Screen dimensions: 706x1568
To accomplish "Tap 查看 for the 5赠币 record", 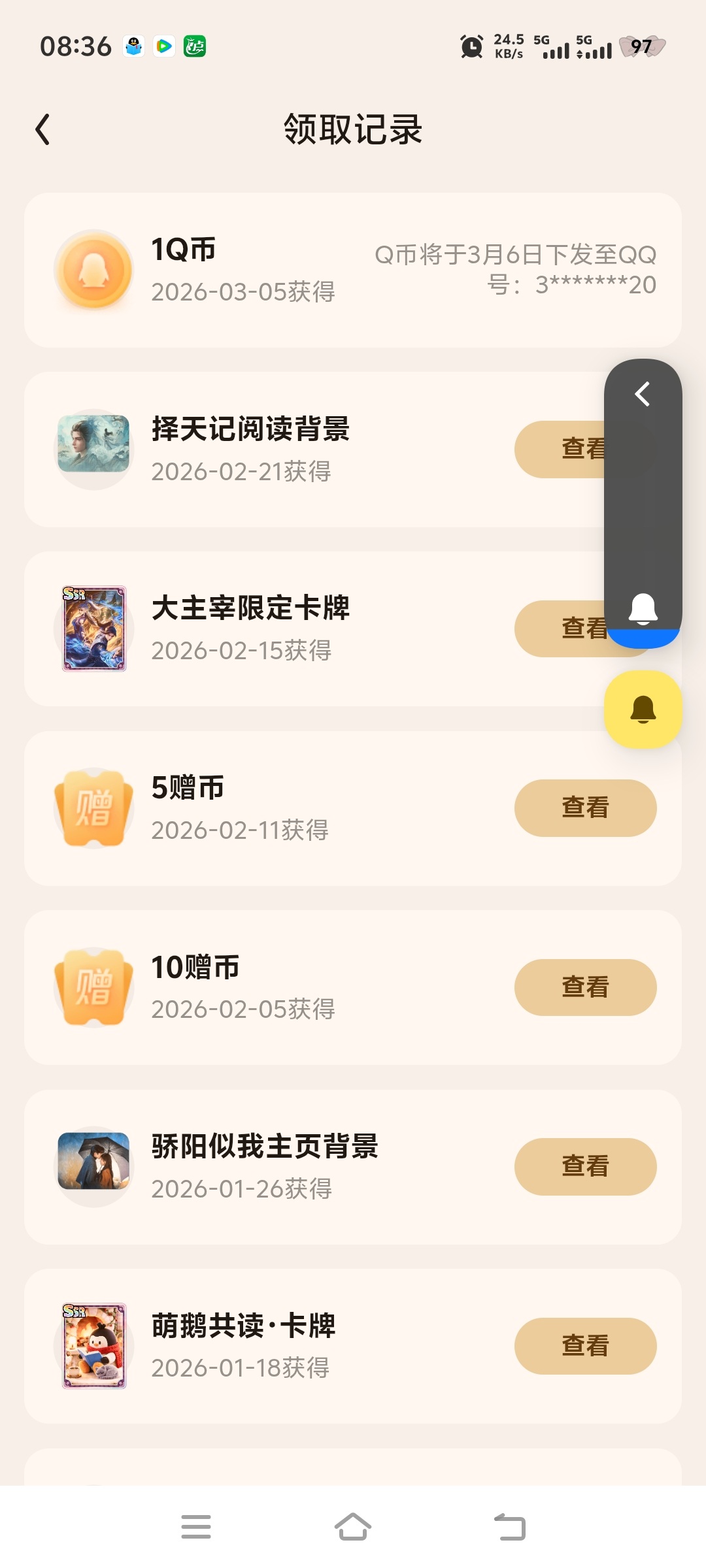I will click(x=585, y=808).
